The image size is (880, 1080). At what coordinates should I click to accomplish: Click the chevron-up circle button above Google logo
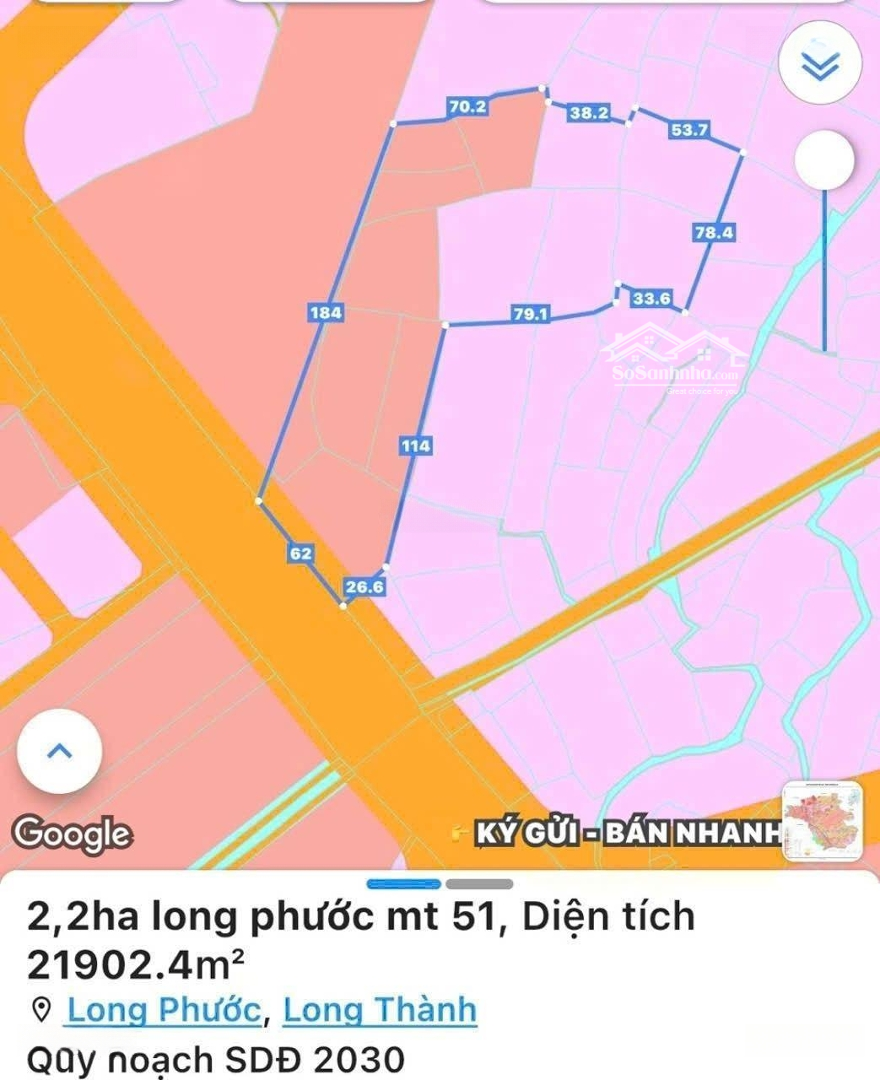58,749
